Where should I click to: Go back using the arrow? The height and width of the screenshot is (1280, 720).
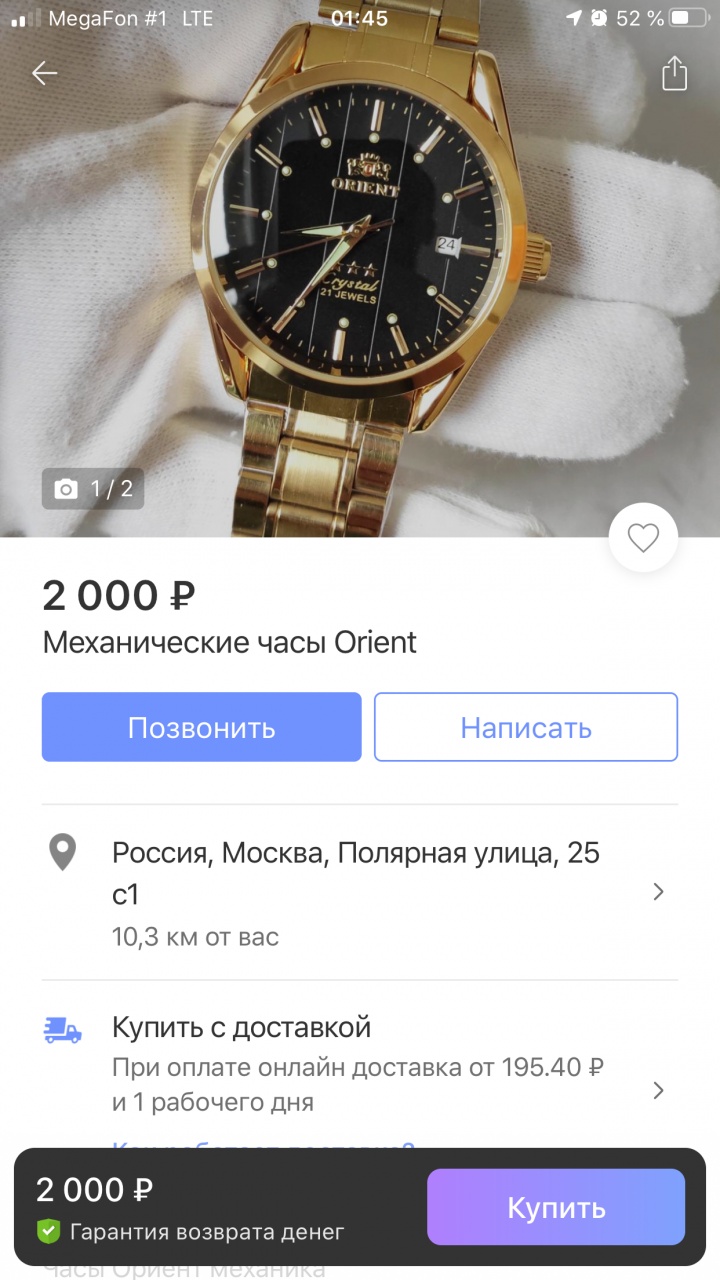(44, 73)
